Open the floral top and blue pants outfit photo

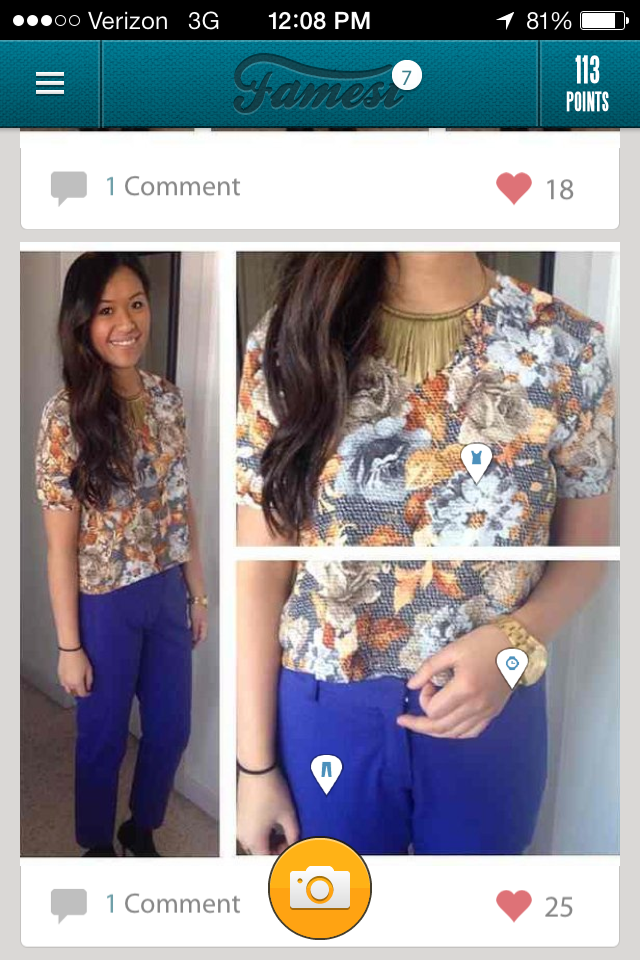coord(120,553)
